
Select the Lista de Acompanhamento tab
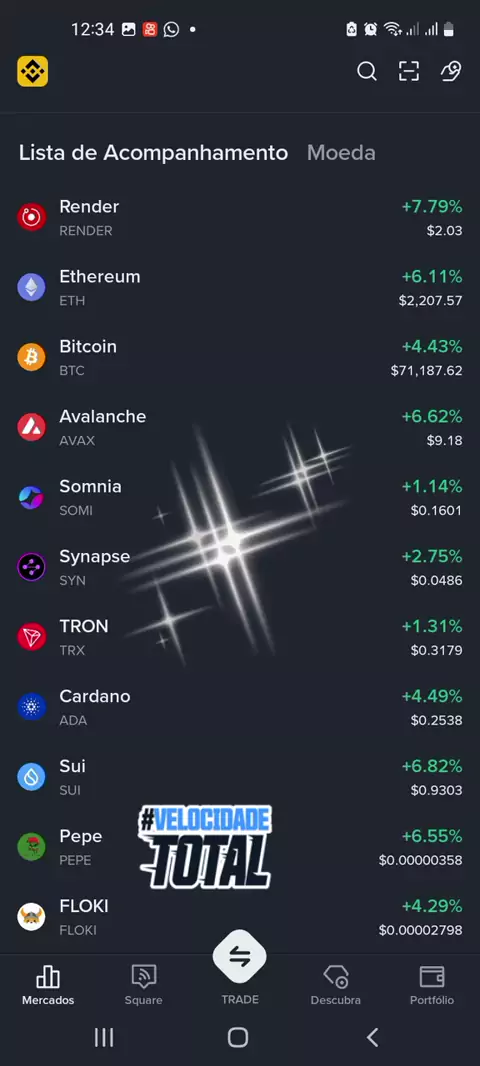click(x=153, y=153)
